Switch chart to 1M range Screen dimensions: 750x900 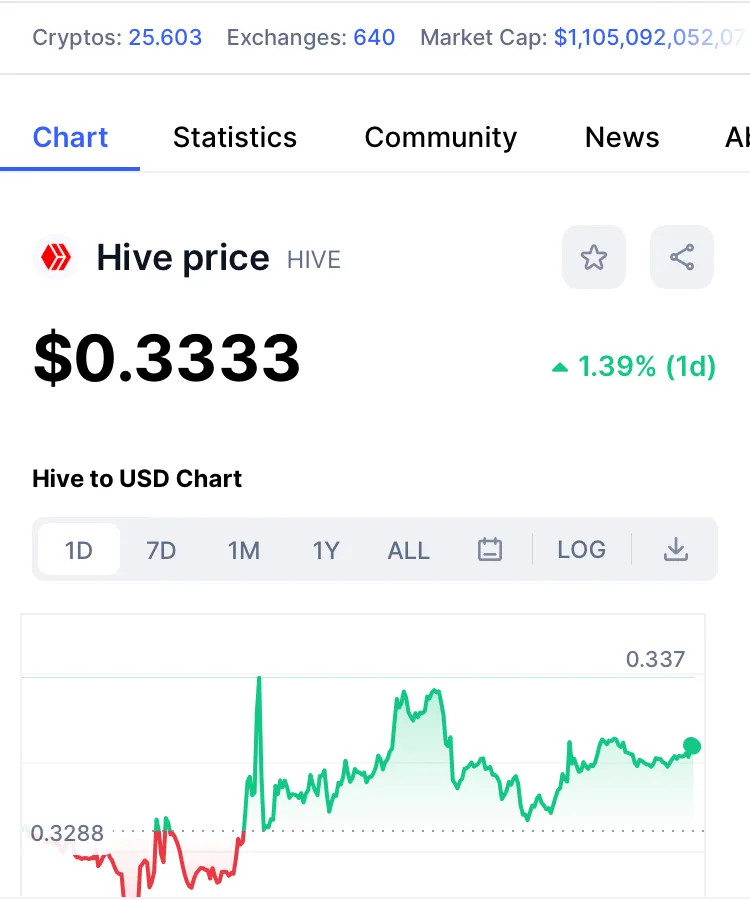(x=244, y=550)
